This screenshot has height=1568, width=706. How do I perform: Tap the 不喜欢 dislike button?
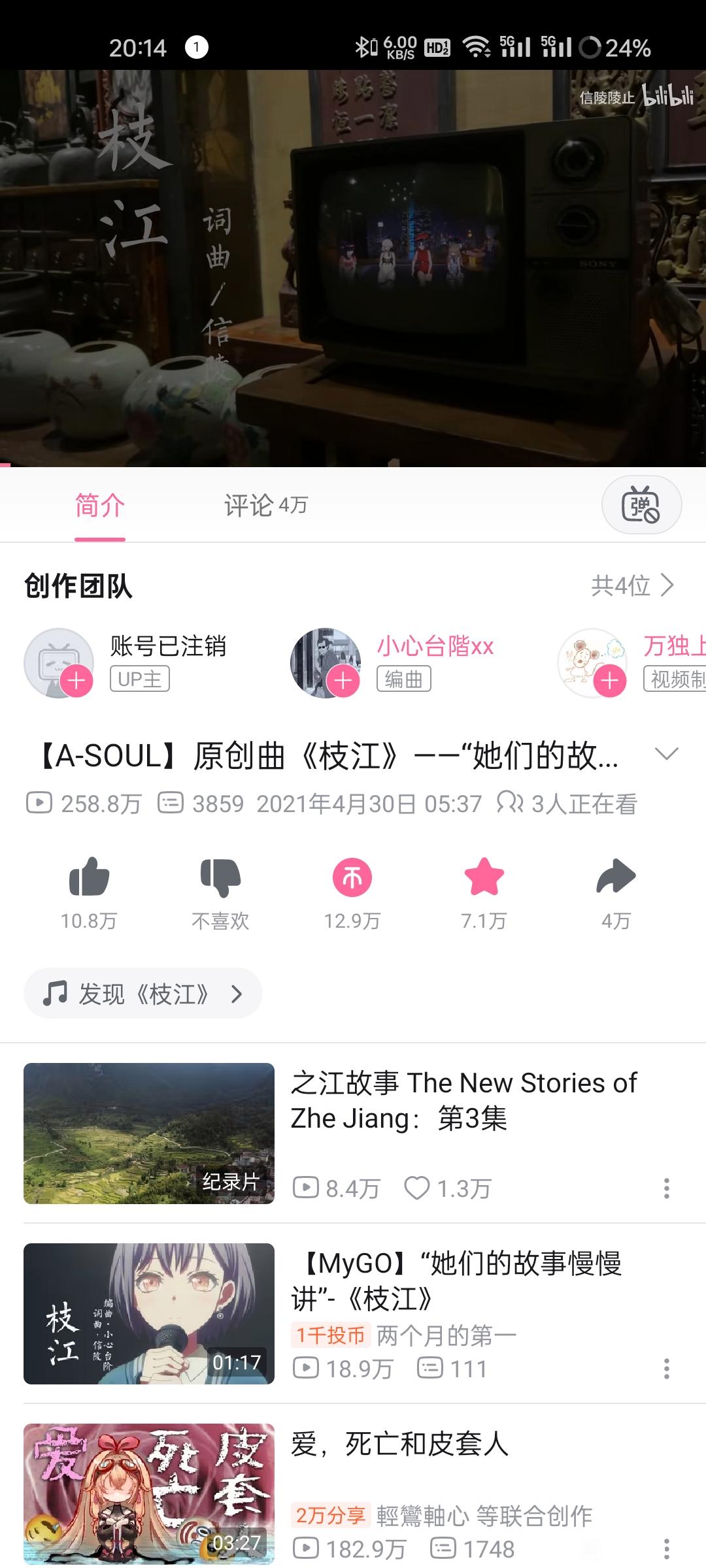(220, 877)
